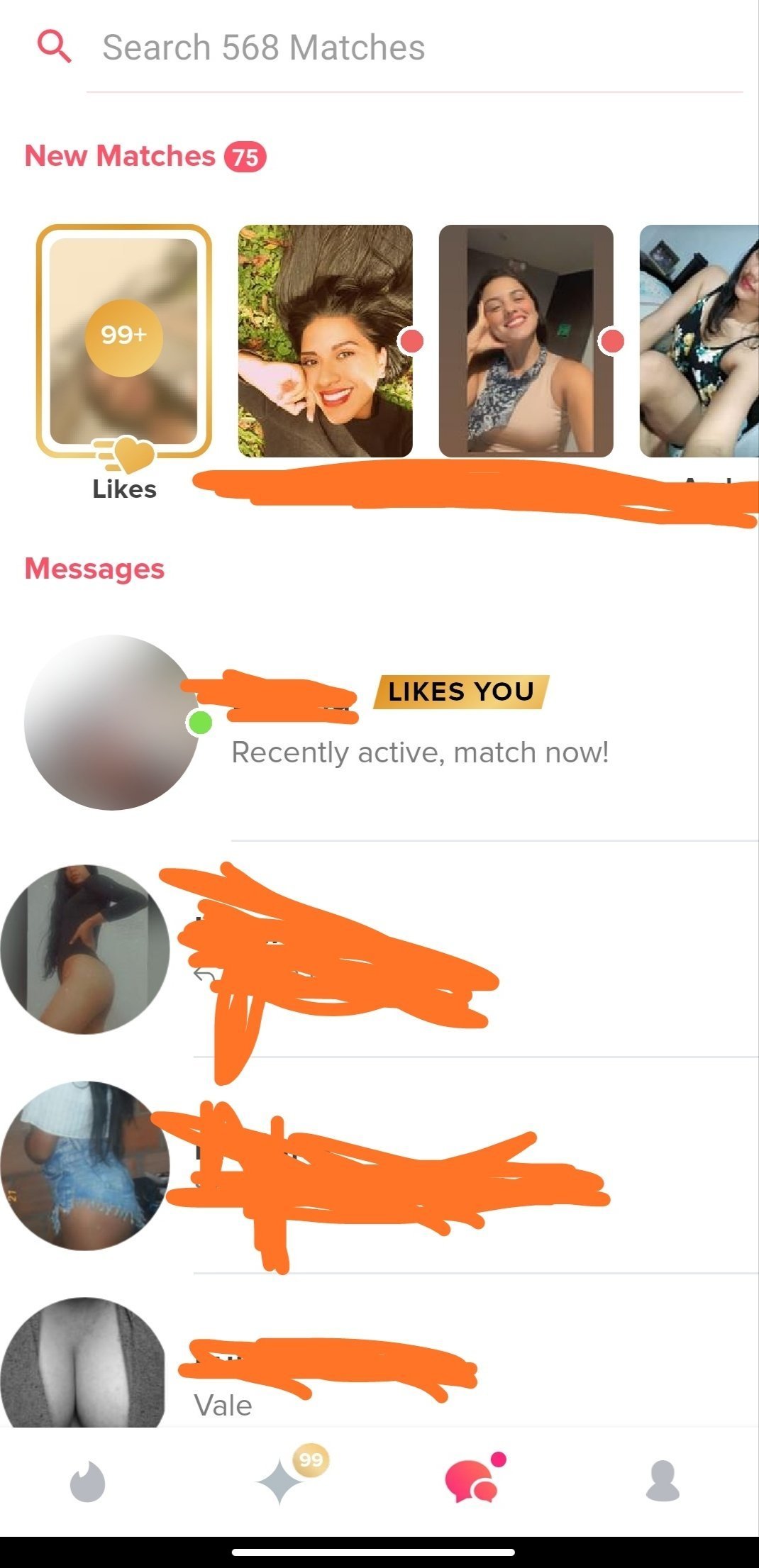The height and width of the screenshot is (1568, 759).
Task: Open new match in floral dress
Action: (x=699, y=342)
